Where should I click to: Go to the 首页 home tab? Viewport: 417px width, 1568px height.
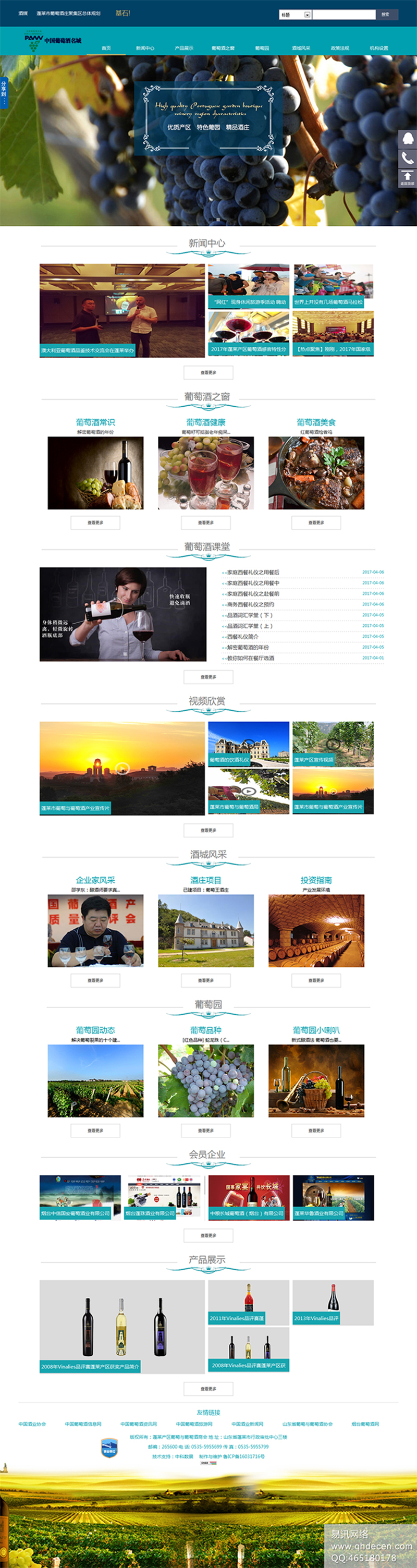(x=106, y=48)
